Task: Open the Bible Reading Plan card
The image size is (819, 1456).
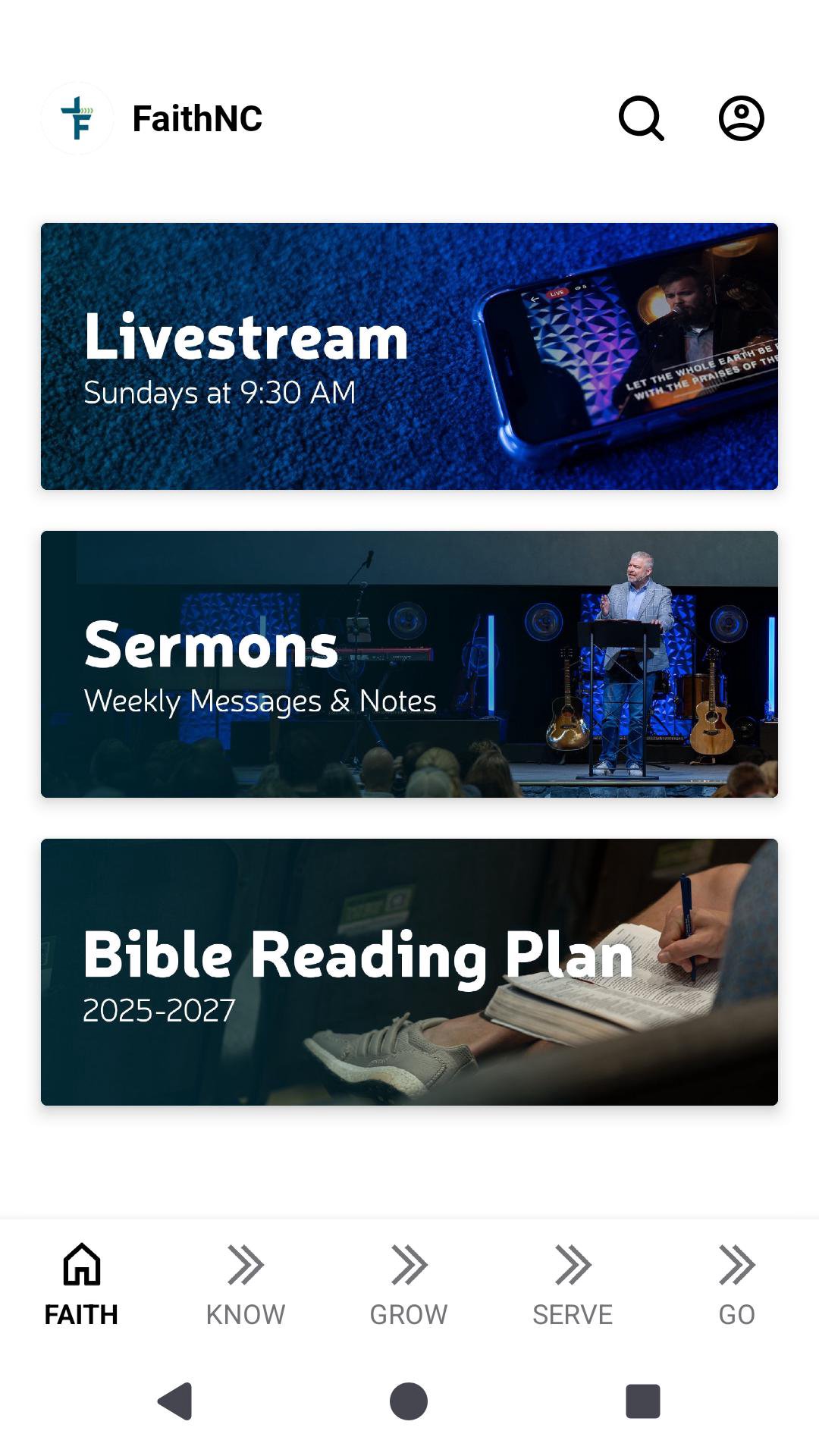Action: [x=409, y=972]
